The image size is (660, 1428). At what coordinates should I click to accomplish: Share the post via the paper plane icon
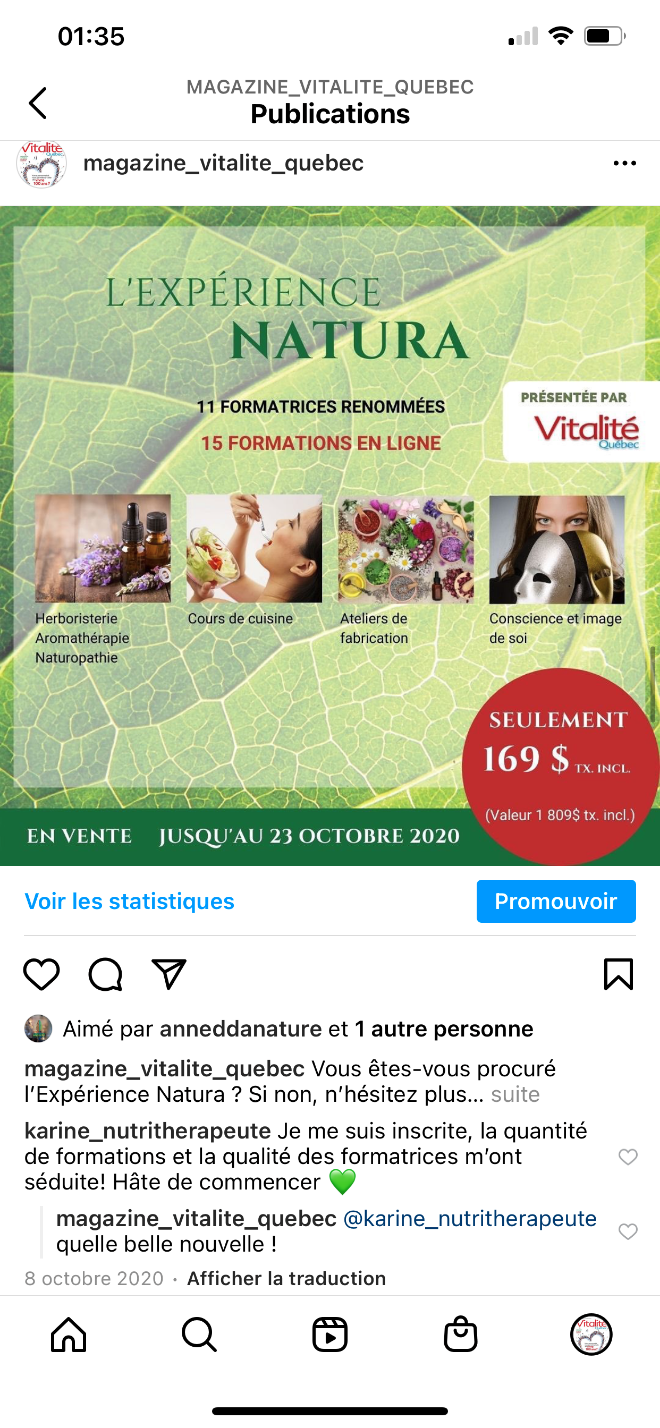click(169, 974)
